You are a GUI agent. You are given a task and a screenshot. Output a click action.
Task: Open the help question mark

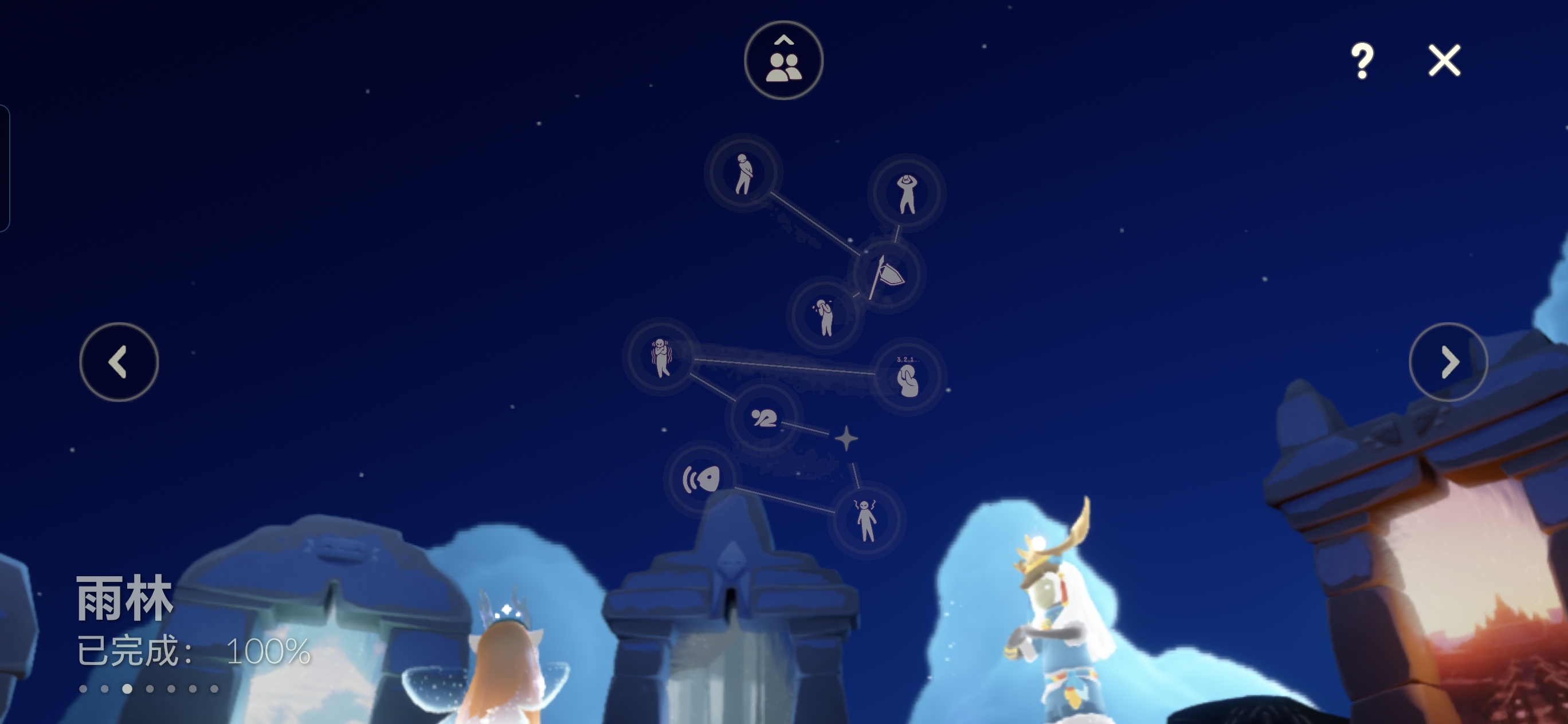(x=1362, y=60)
